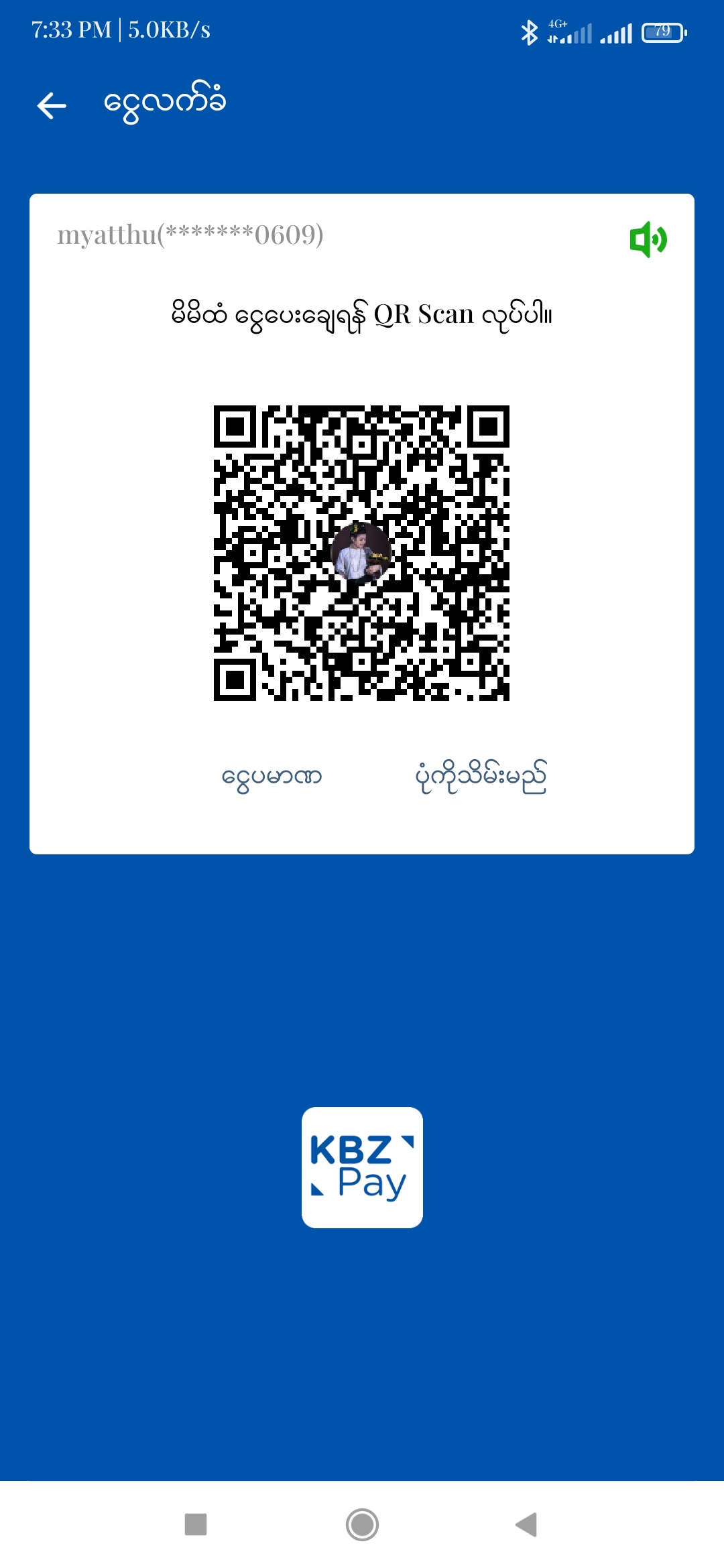Tap ငွေပမာဏ to set the amount
The height and width of the screenshot is (1568, 724).
pos(271,777)
